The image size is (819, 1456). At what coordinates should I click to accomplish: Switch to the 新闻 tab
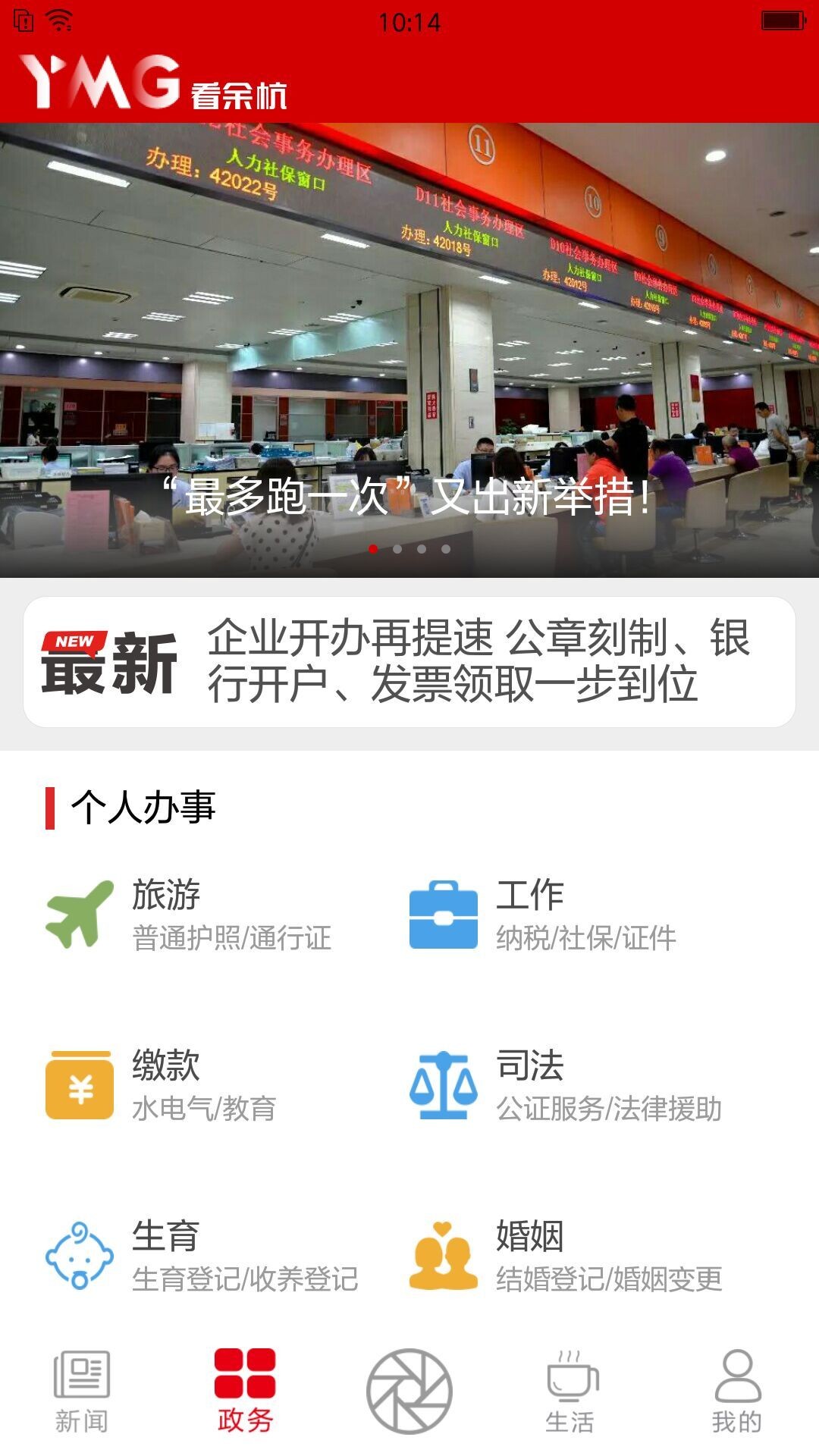pyautogui.click(x=82, y=1392)
